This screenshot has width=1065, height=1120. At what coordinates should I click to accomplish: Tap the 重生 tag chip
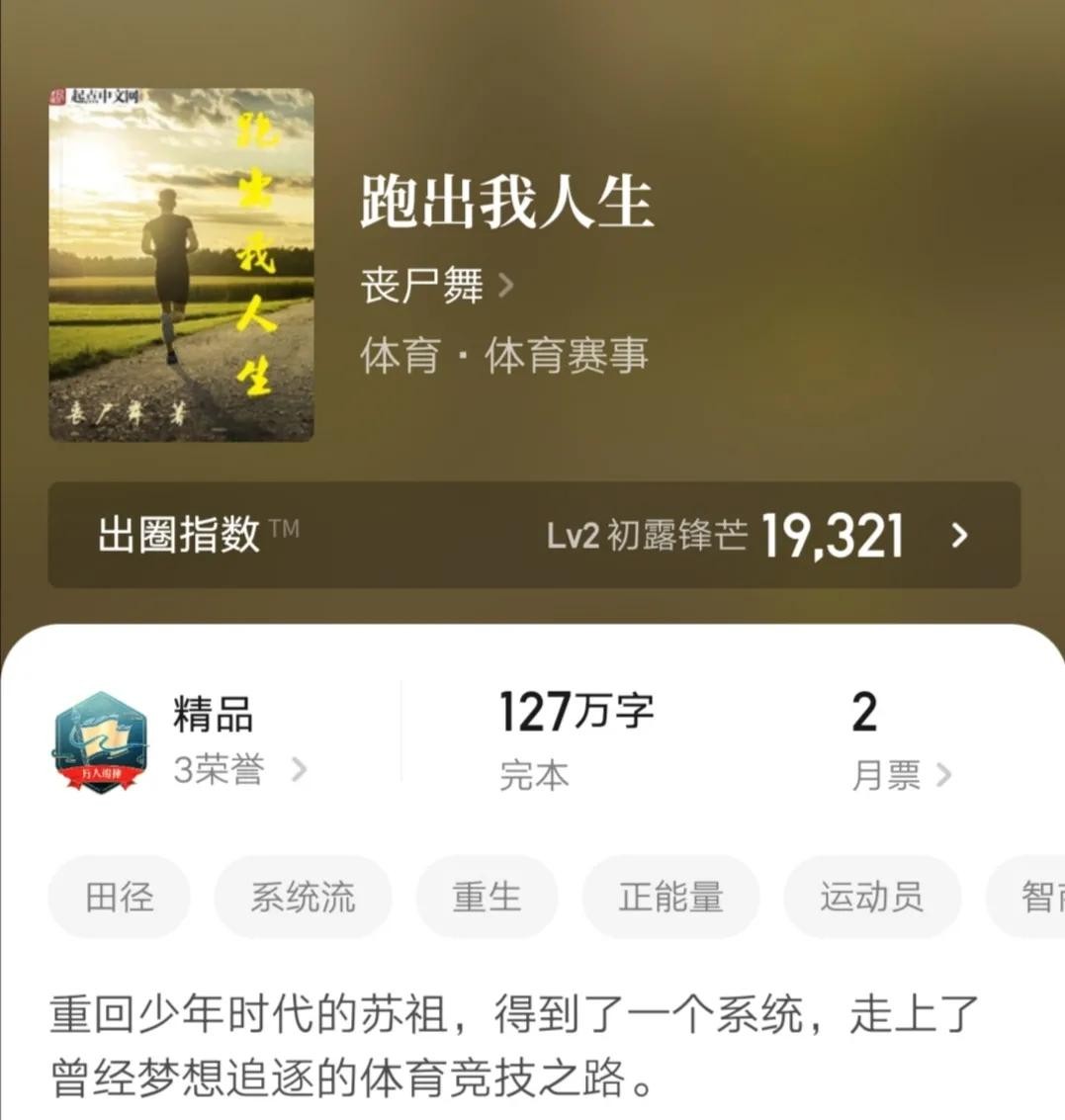[x=487, y=897]
